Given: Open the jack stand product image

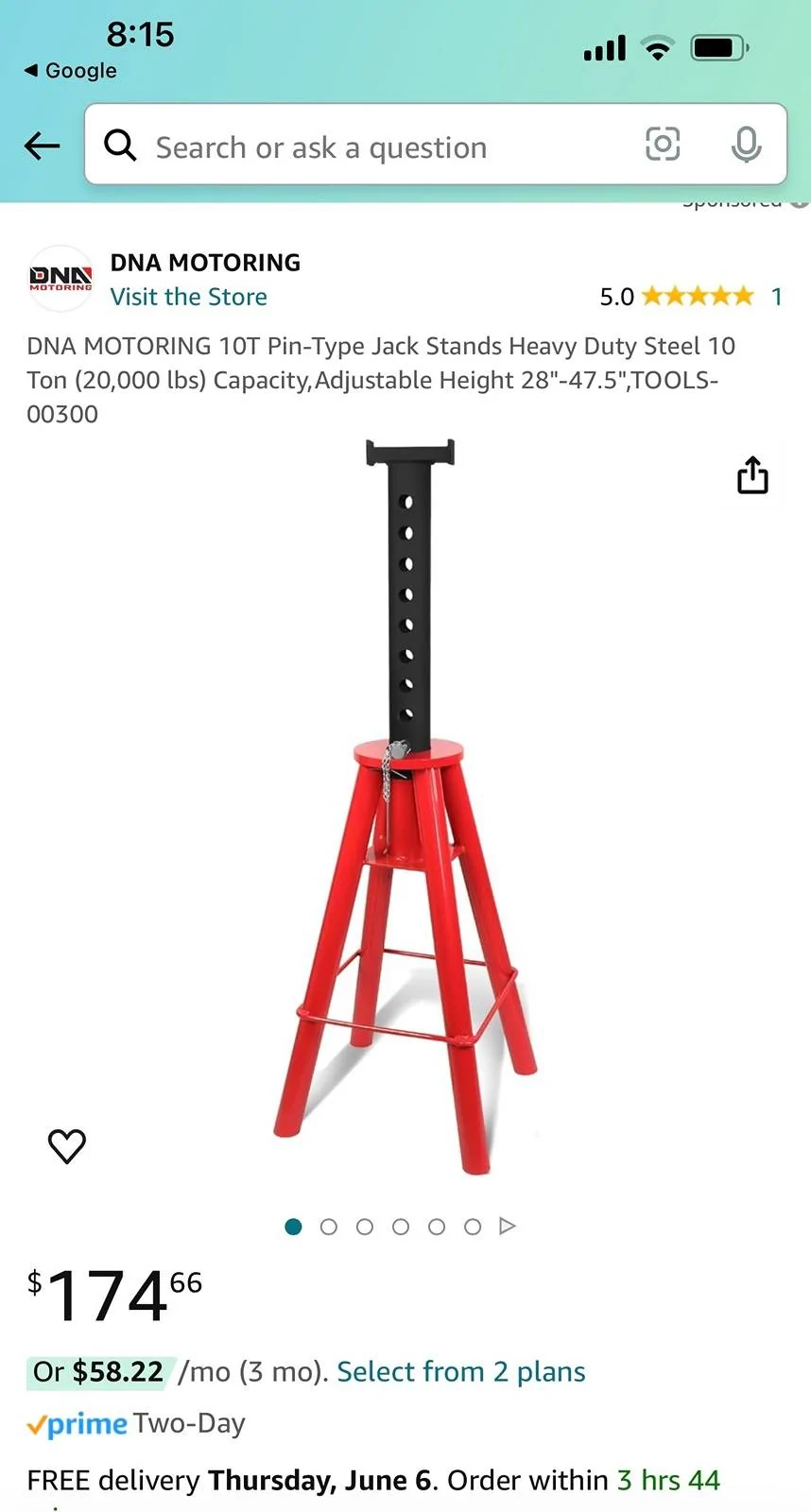Looking at the screenshot, I should tap(406, 806).
